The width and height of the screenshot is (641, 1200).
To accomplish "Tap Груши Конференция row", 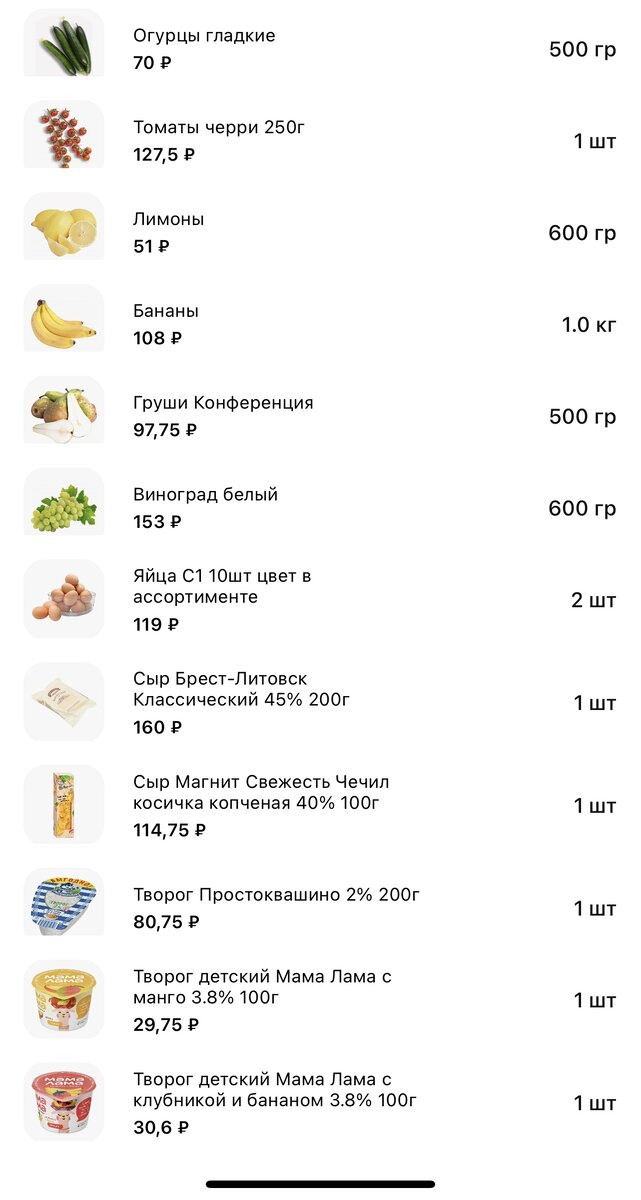I will [x=320, y=416].
